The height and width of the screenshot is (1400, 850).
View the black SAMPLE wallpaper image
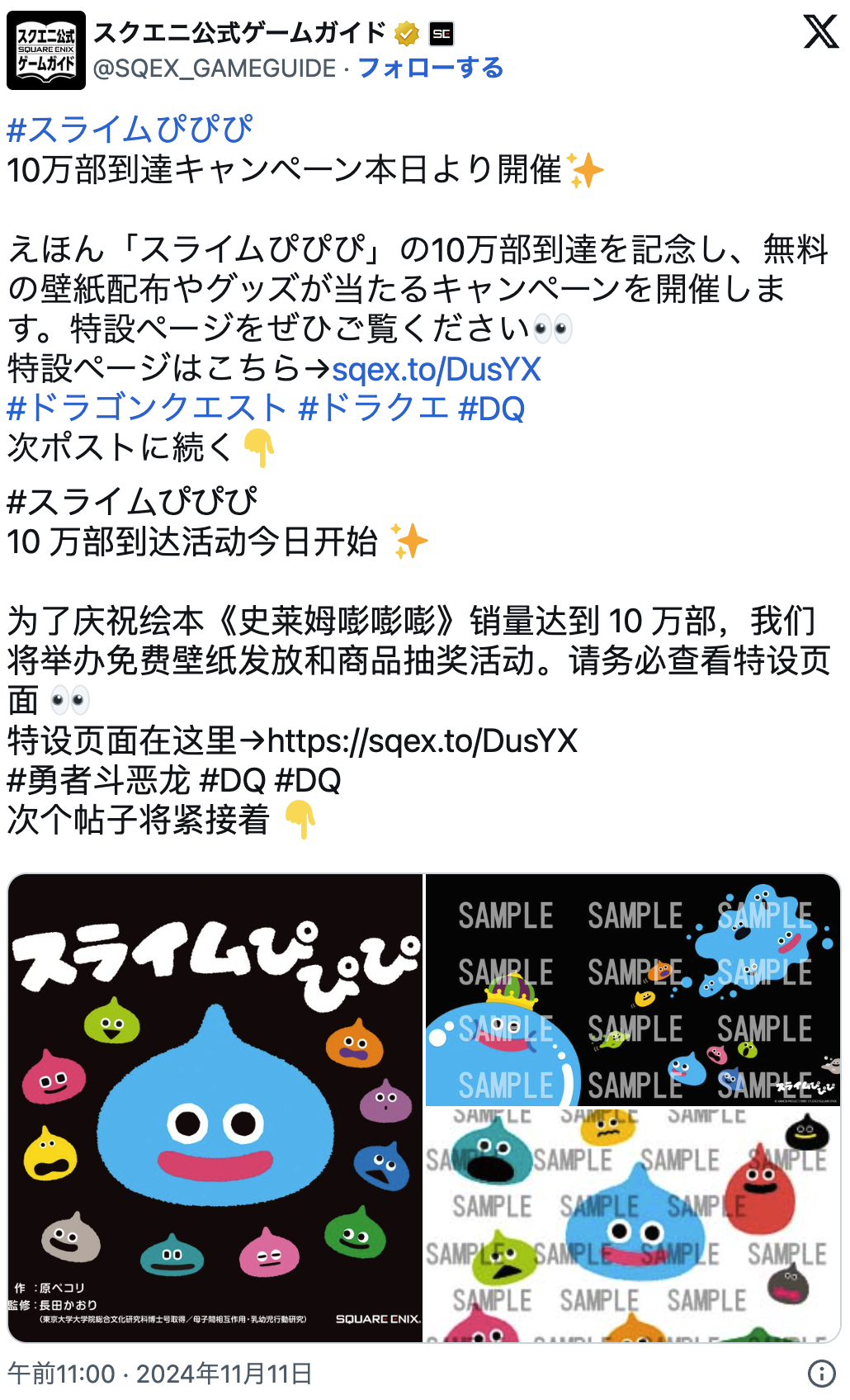(x=632, y=990)
